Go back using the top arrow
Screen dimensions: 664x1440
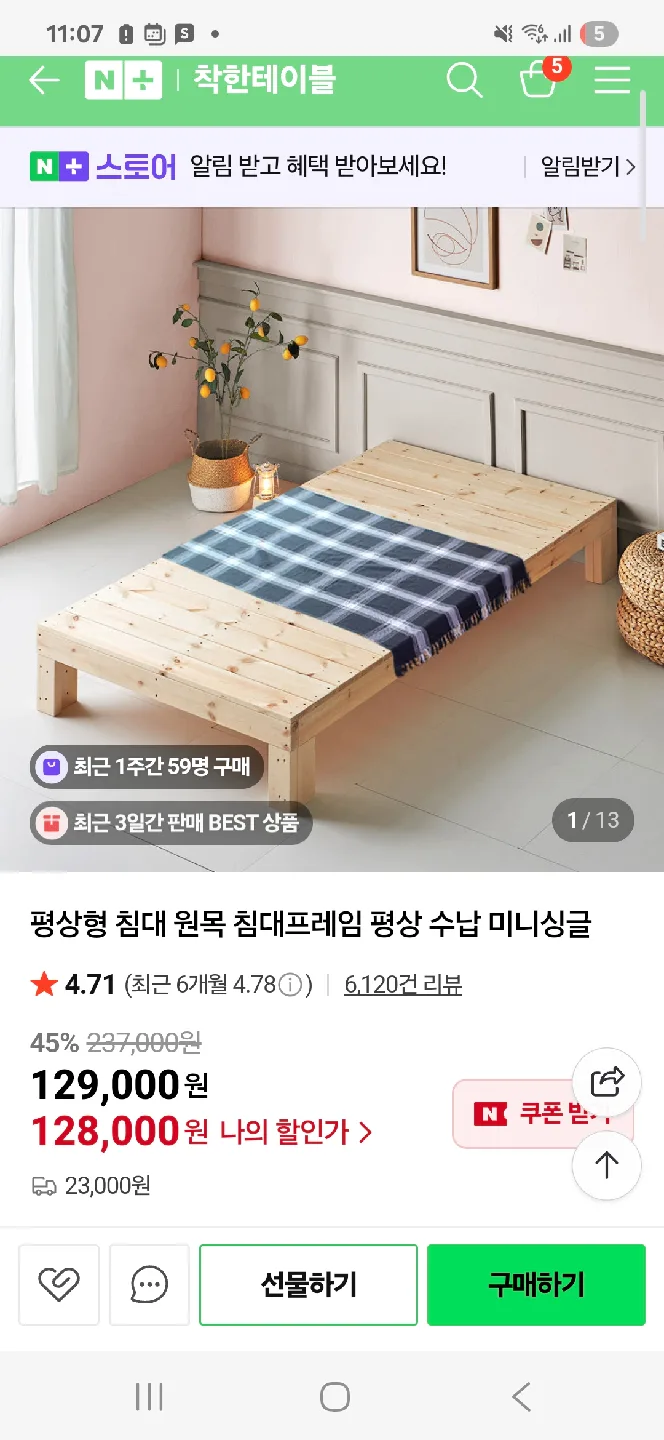coord(44,81)
